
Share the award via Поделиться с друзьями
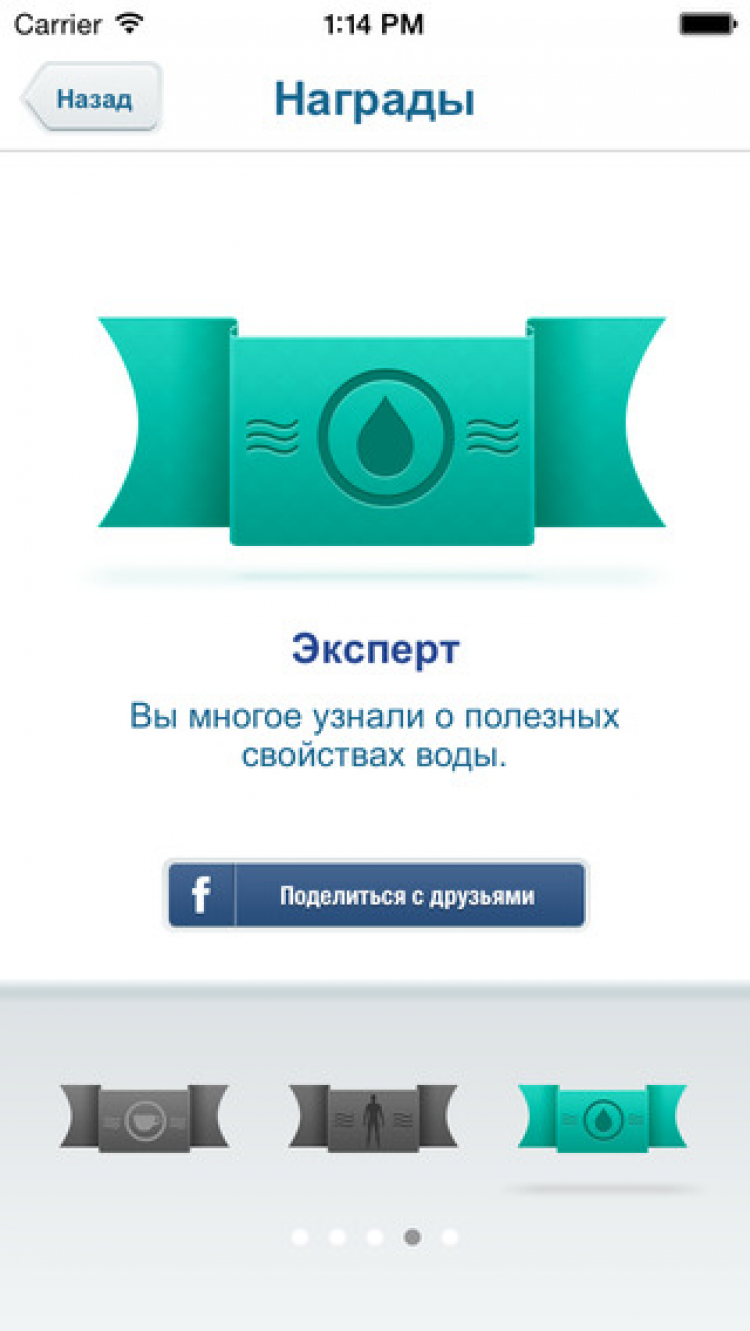tap(376, 895)
